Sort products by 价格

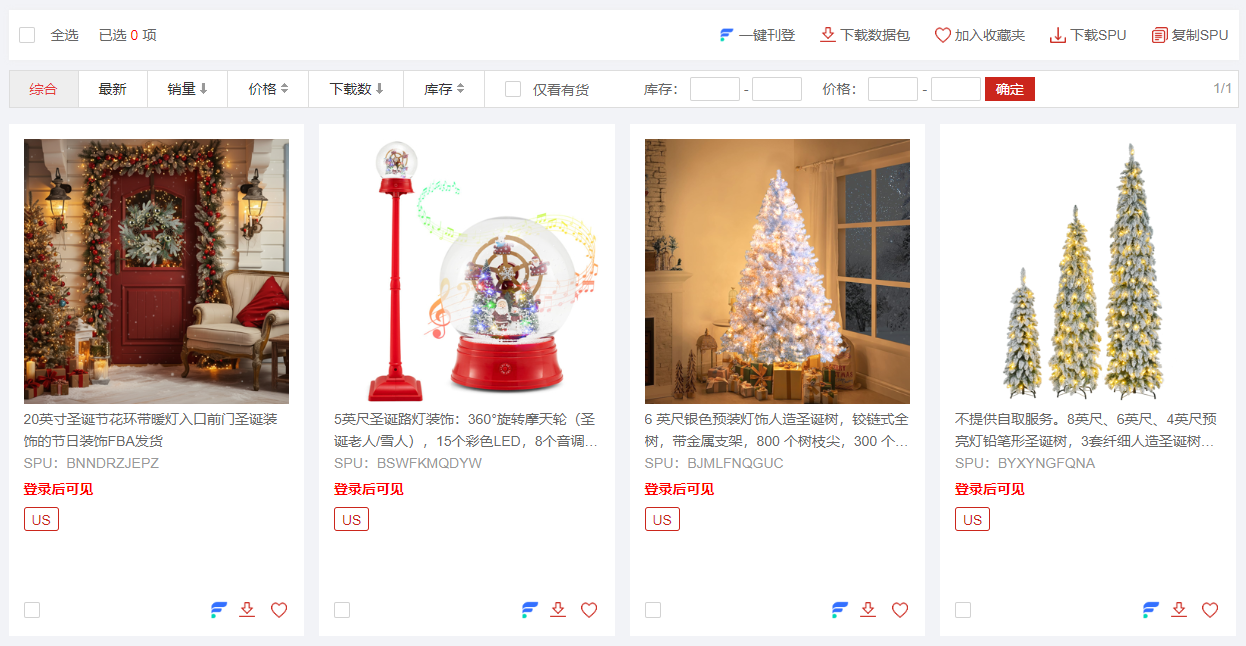coord(268,89)
